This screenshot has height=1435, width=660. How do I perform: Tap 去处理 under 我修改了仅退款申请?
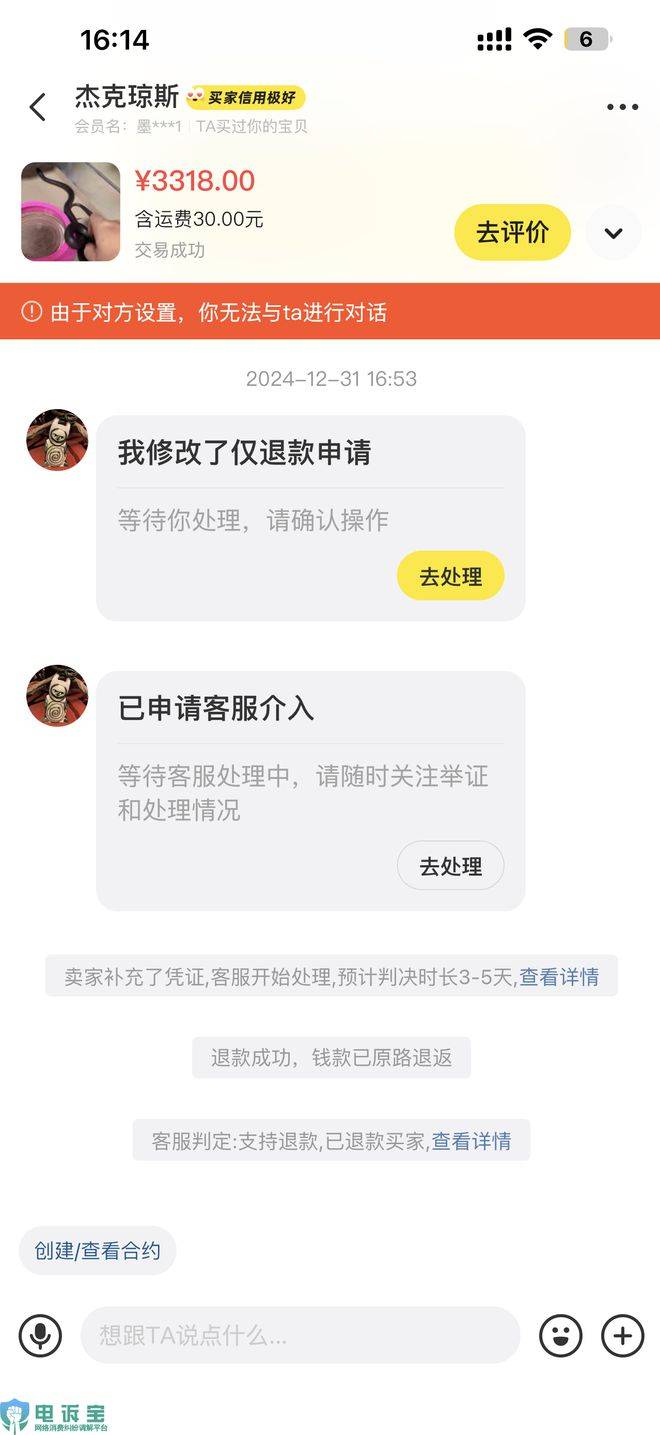450,577
